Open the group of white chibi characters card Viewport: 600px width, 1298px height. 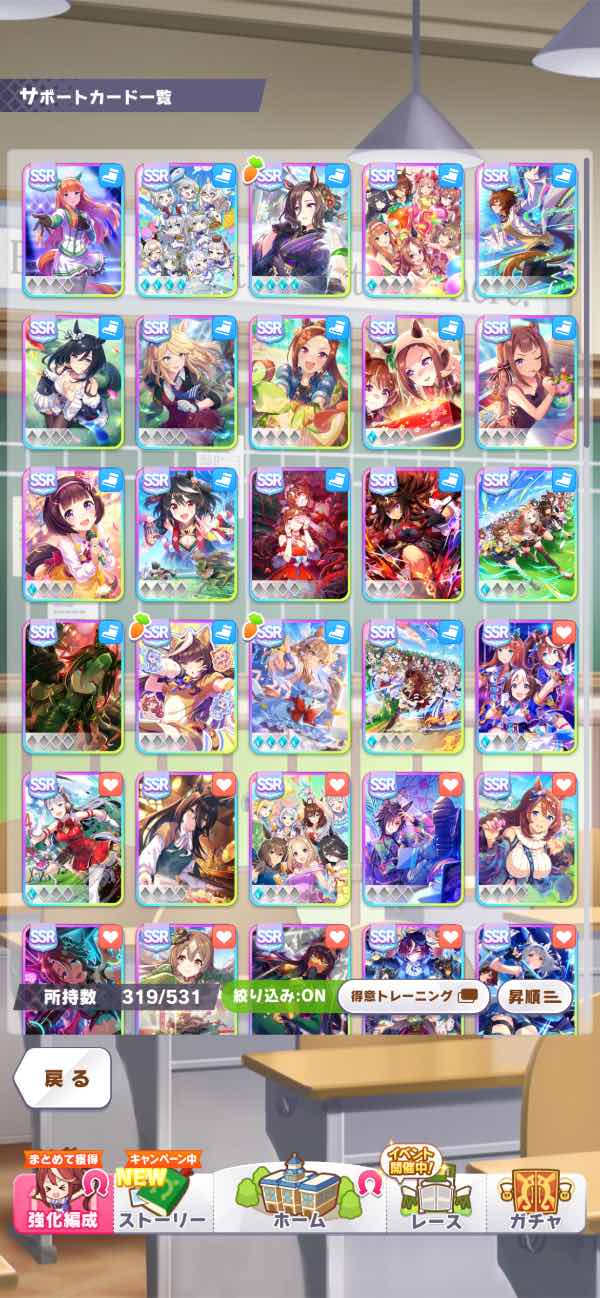click(x=186, y=230)
